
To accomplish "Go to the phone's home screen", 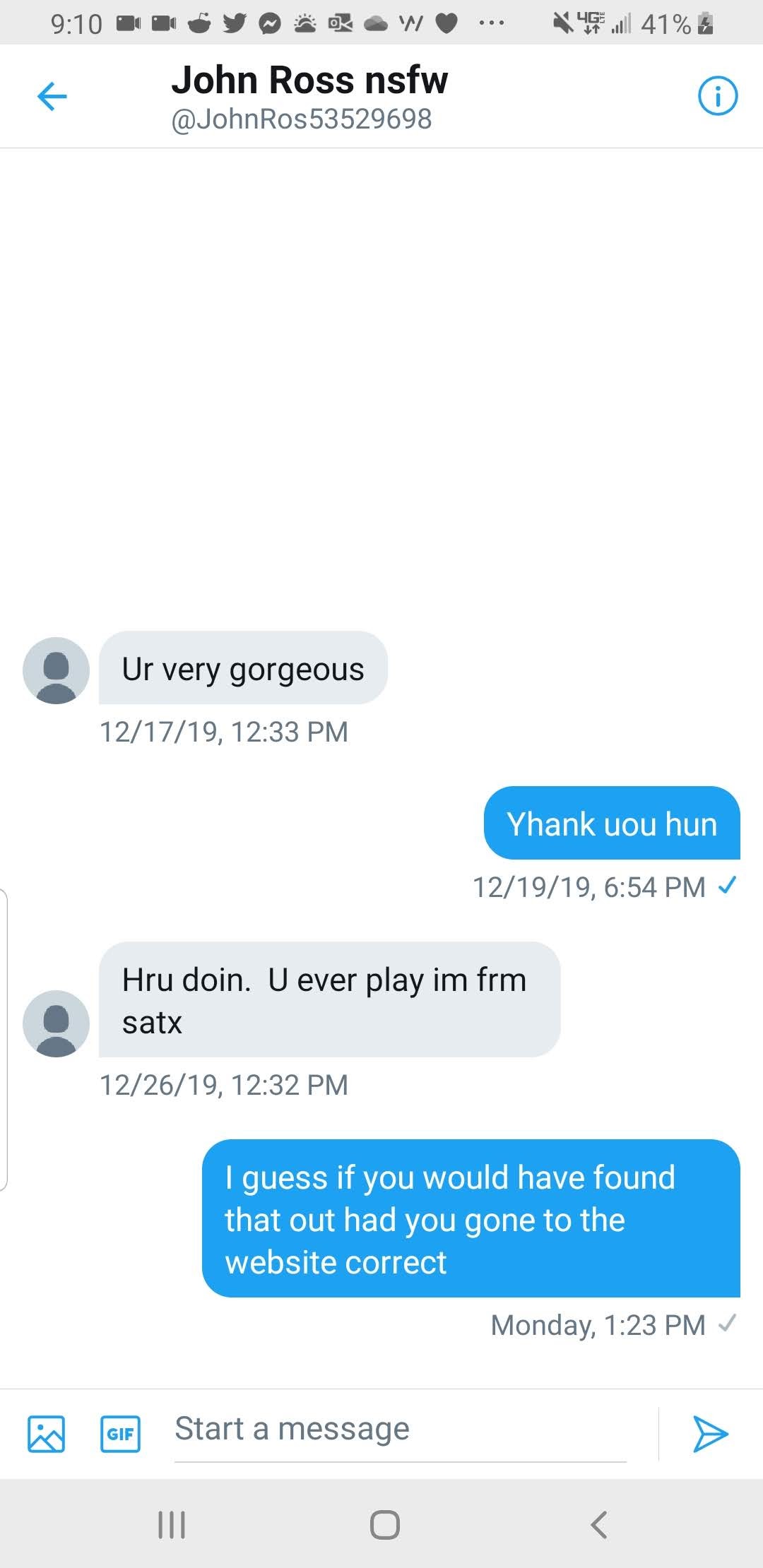I will 384,1524.
